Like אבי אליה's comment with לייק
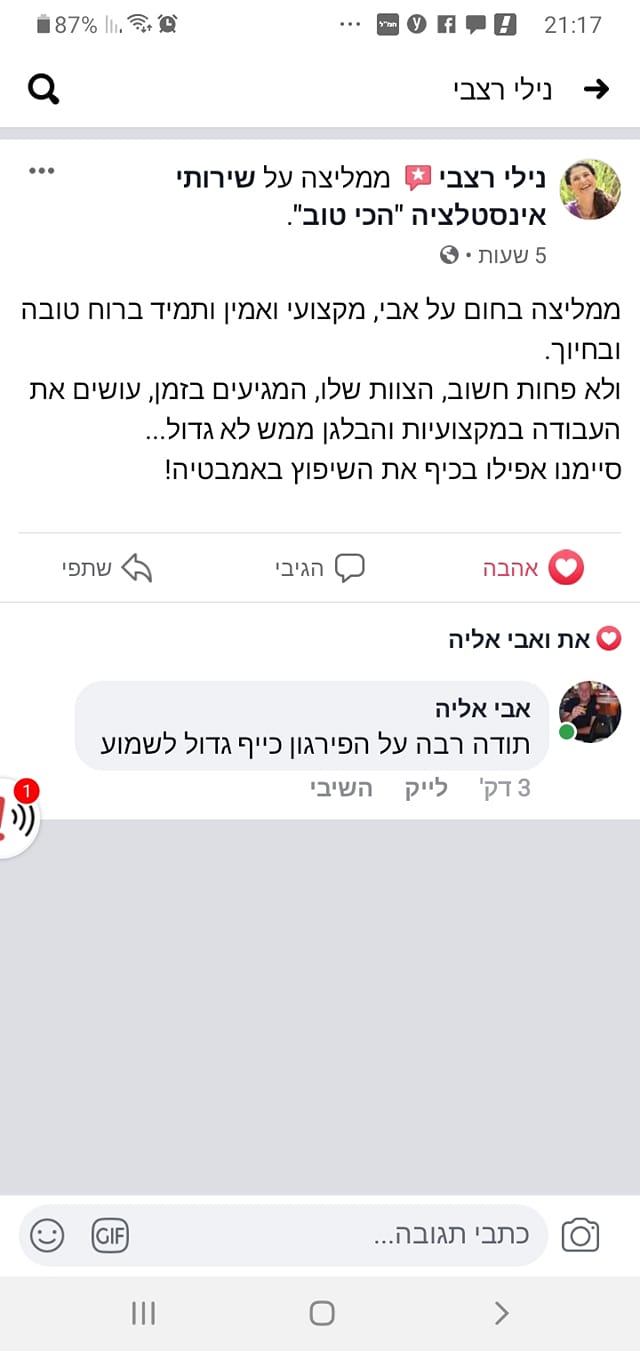 (x=425, y=788)
